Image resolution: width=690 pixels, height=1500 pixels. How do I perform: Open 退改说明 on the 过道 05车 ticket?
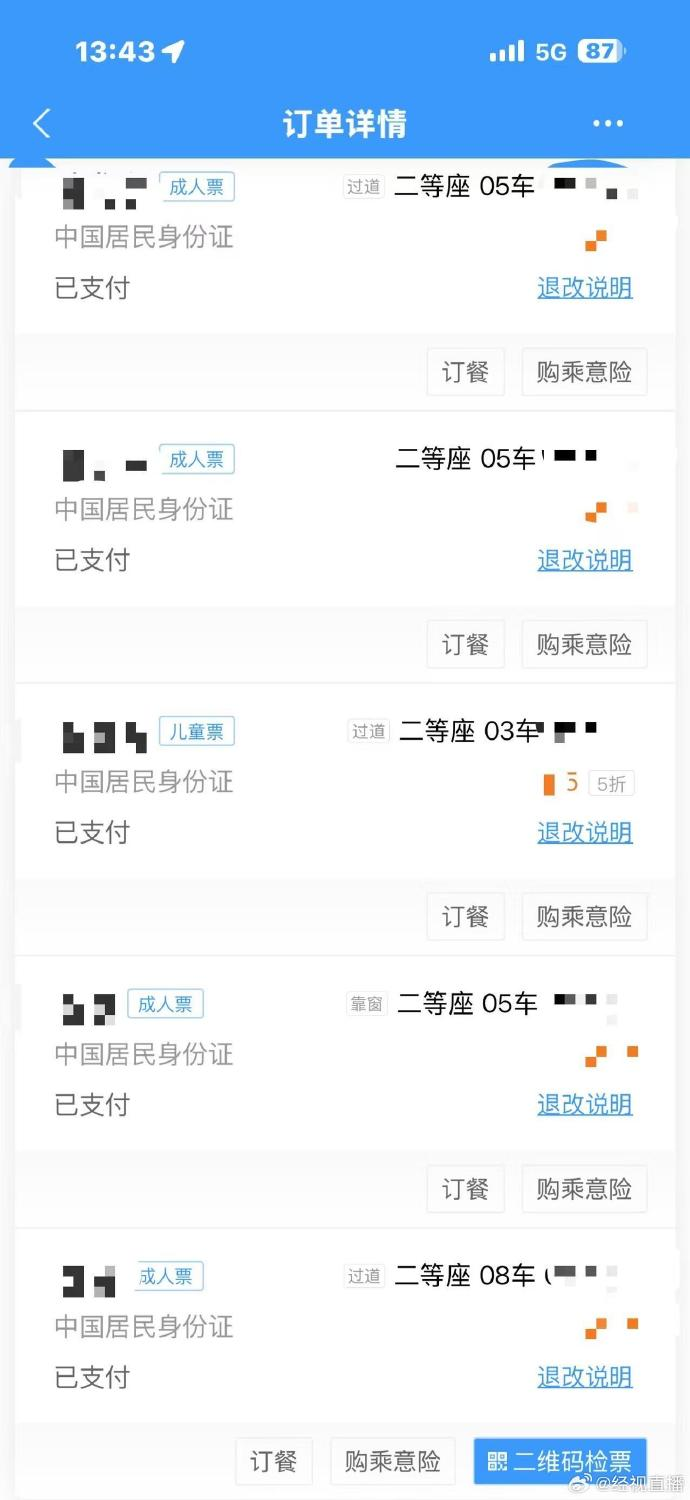coord(585,288)
